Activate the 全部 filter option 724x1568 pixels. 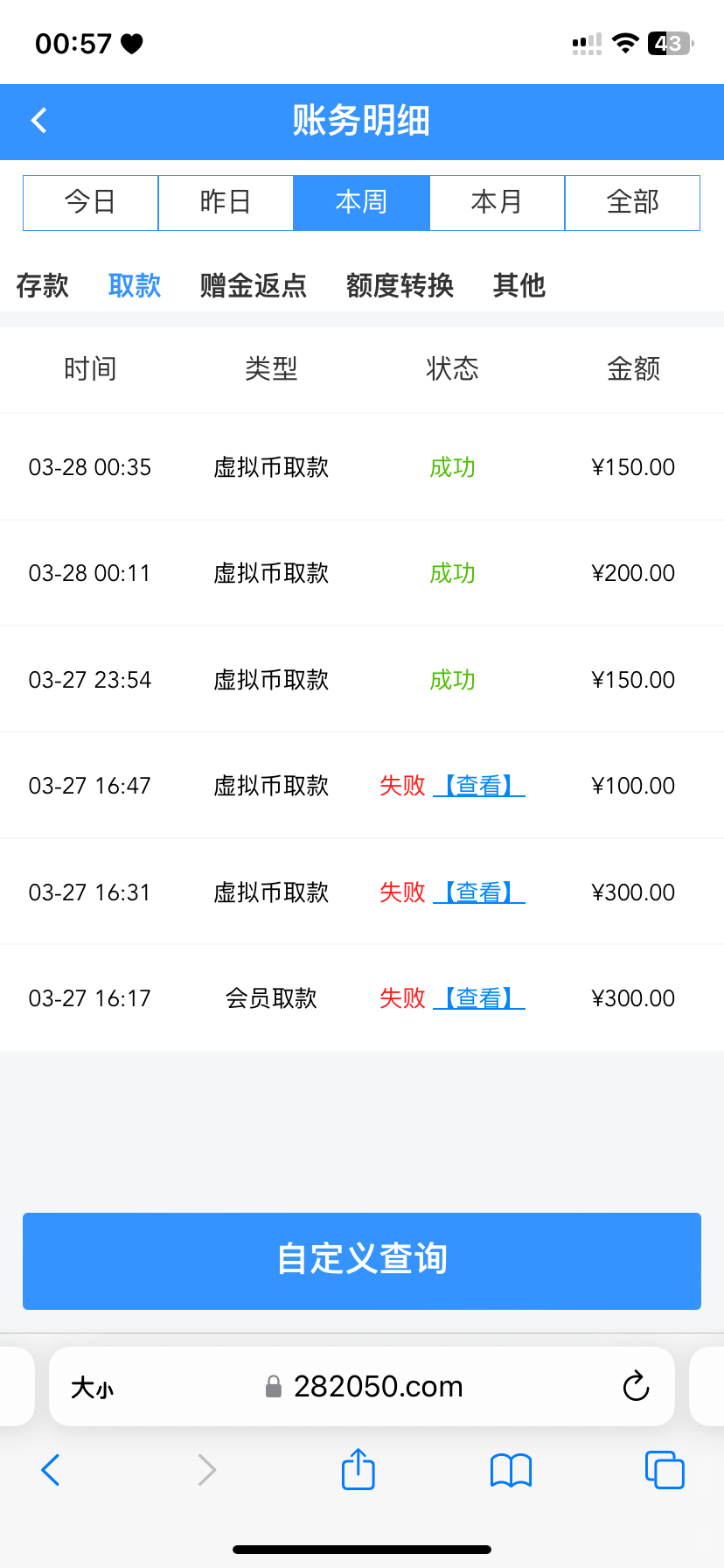point(632,202)
